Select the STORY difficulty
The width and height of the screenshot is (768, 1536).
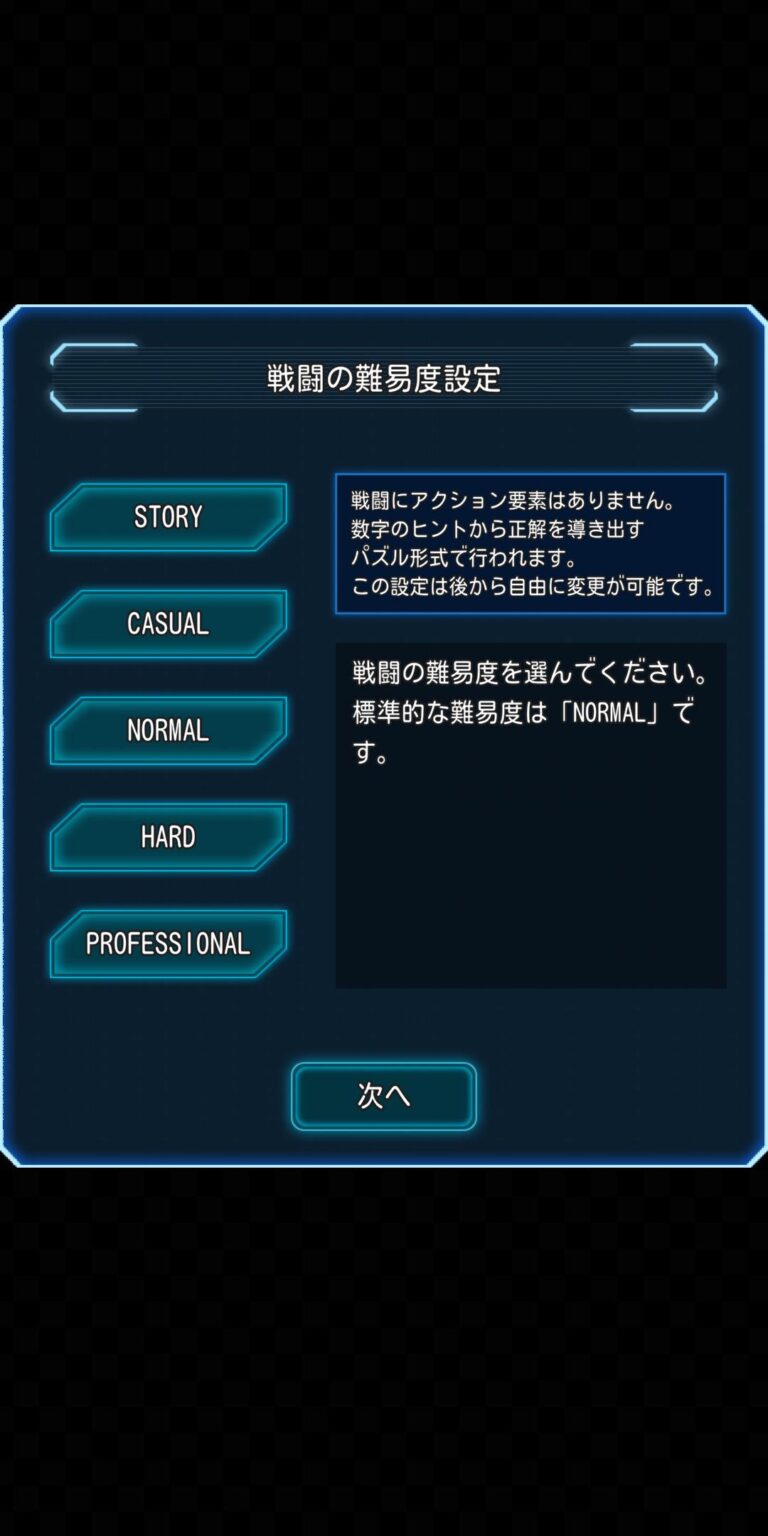coord(168,517)
